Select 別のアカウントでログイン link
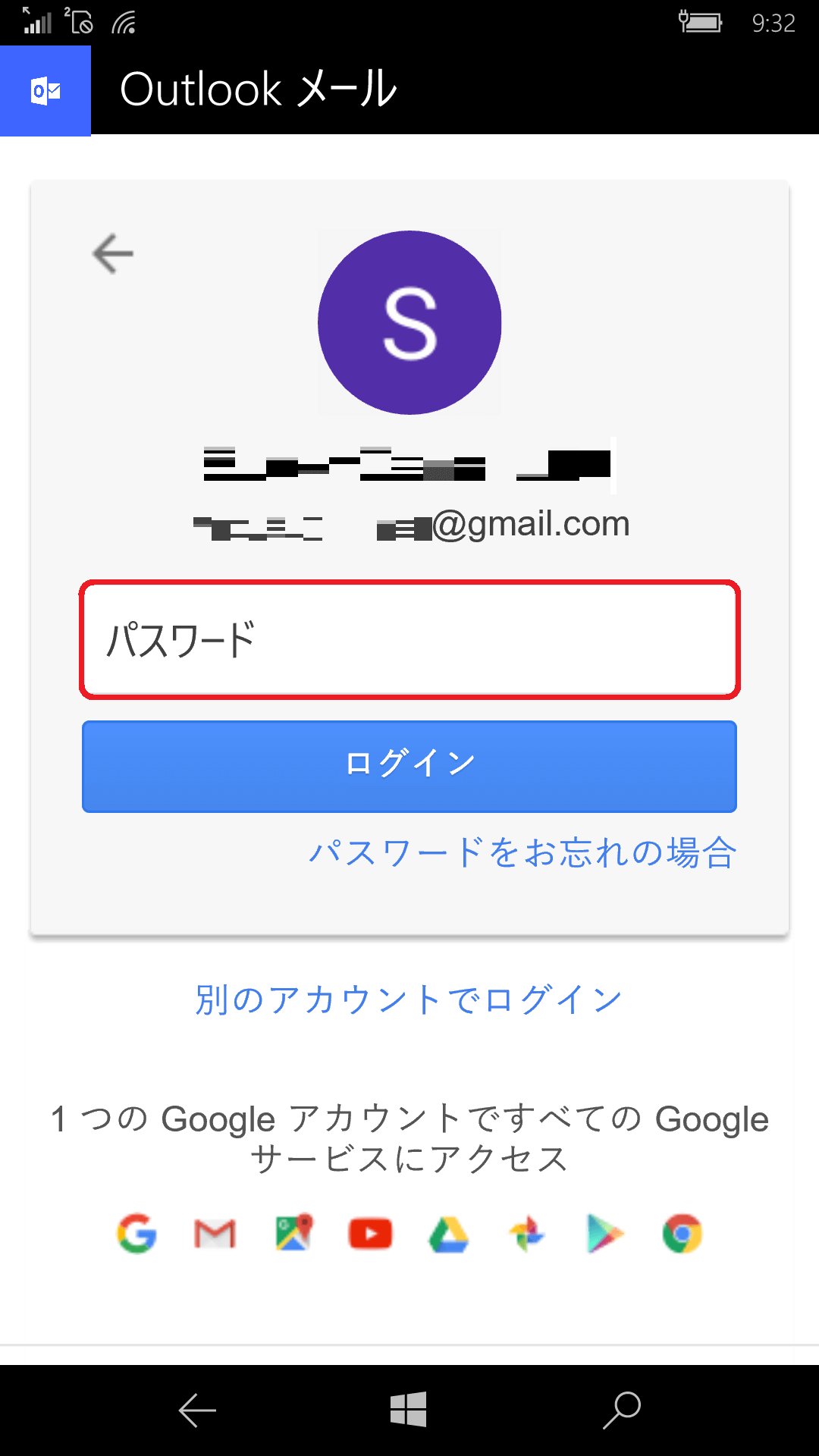The height and width of the screenshot is (1456, 819). (409, 999)
